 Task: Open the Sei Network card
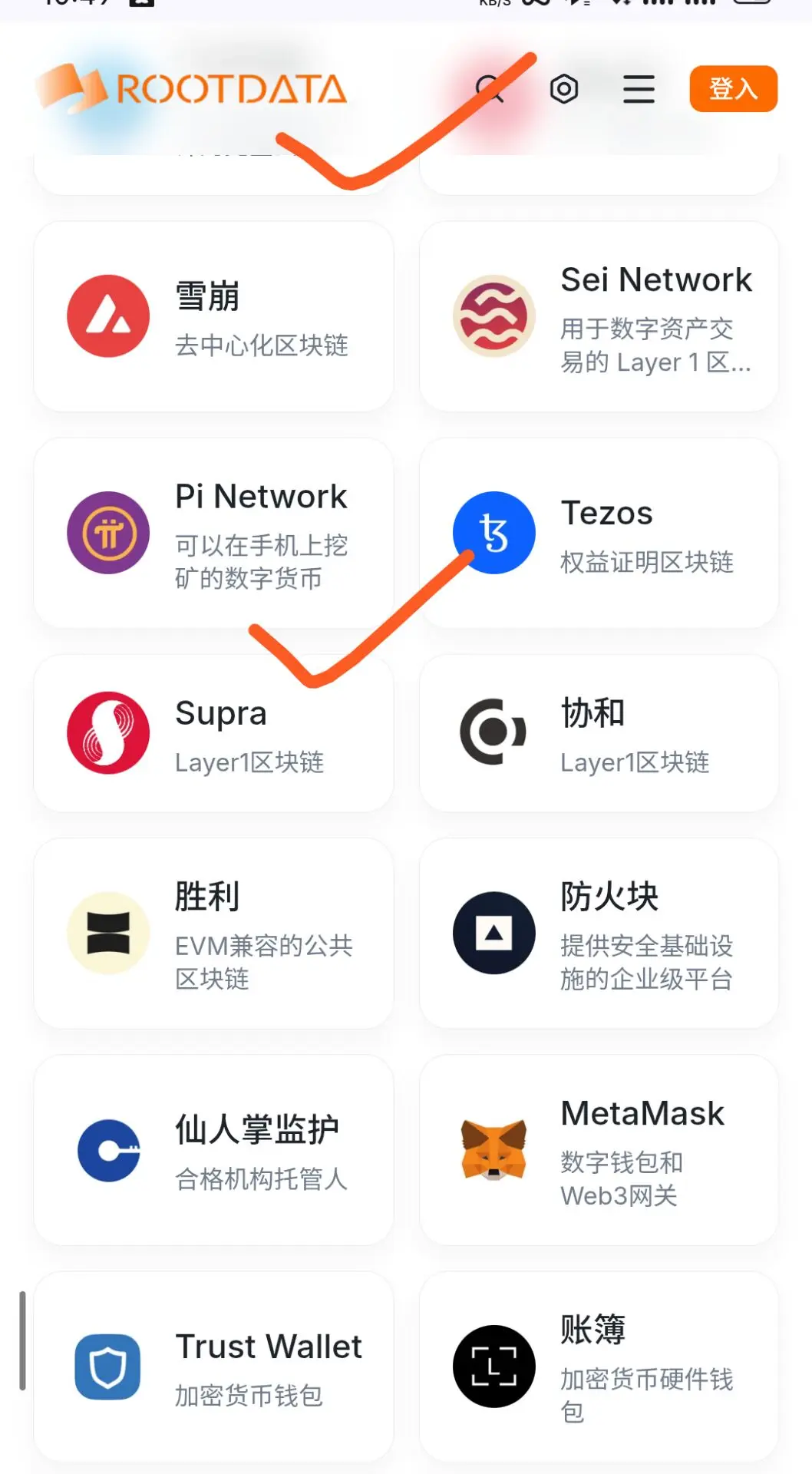pyautogui.click(x=599, y=316)
